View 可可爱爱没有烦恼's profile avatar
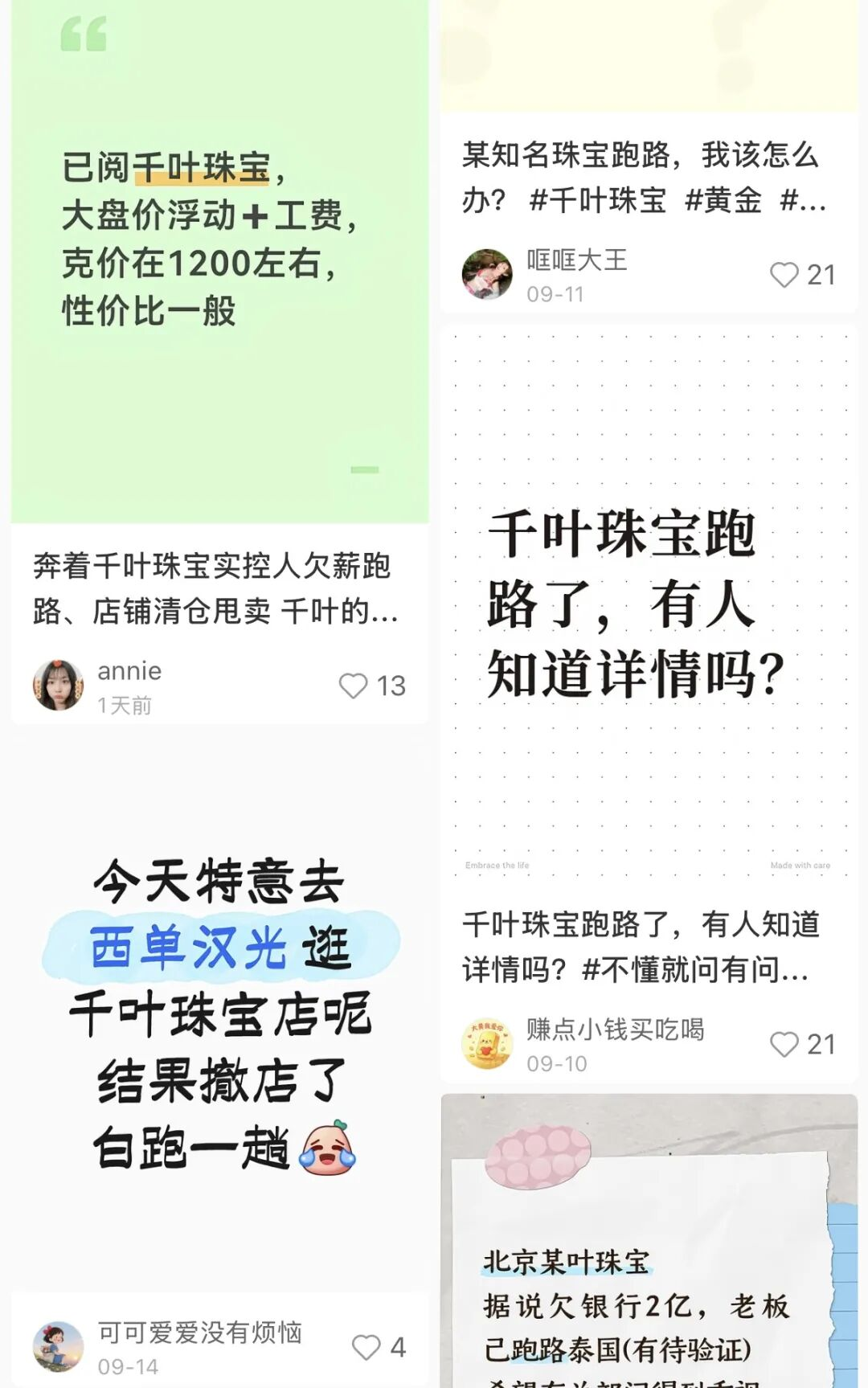This screenshot has width=868, height=1388. [x=58, y=1347]
